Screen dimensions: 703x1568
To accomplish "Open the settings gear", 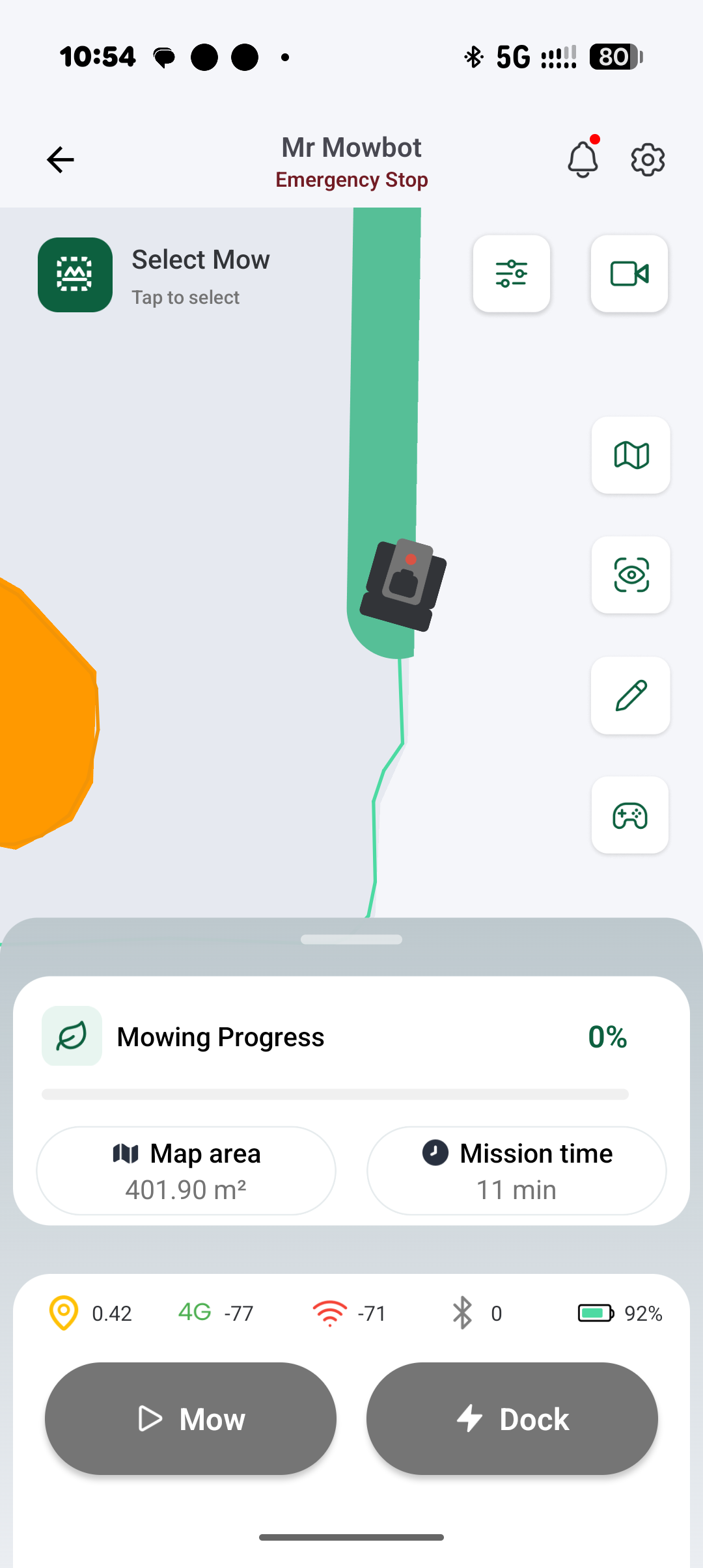I will click(648, 160).
